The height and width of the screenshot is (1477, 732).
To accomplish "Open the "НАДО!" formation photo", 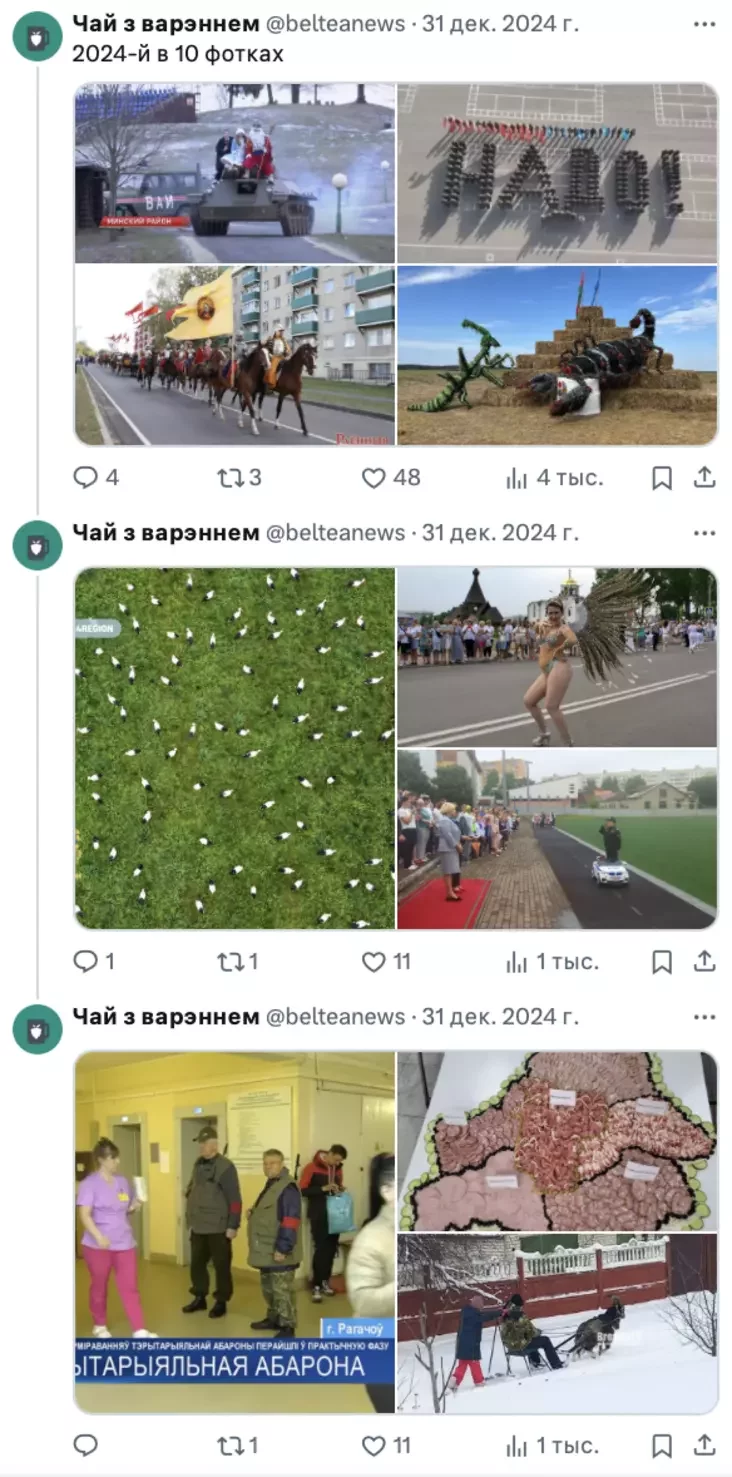I will pyautogui.click(x=557, y=173).
